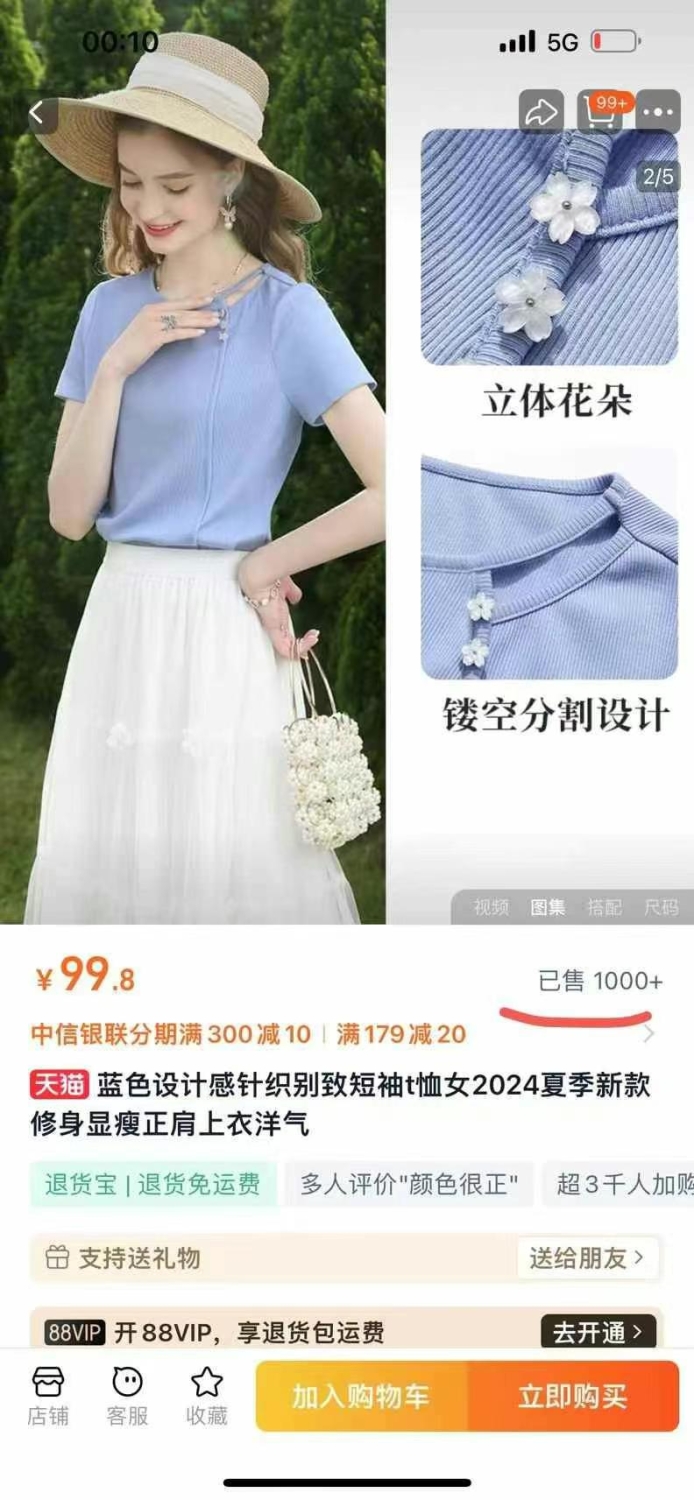Tap the 退货宝 free return shipping chip
This screenshot has width=694, height=1500.
point(153,1185)
